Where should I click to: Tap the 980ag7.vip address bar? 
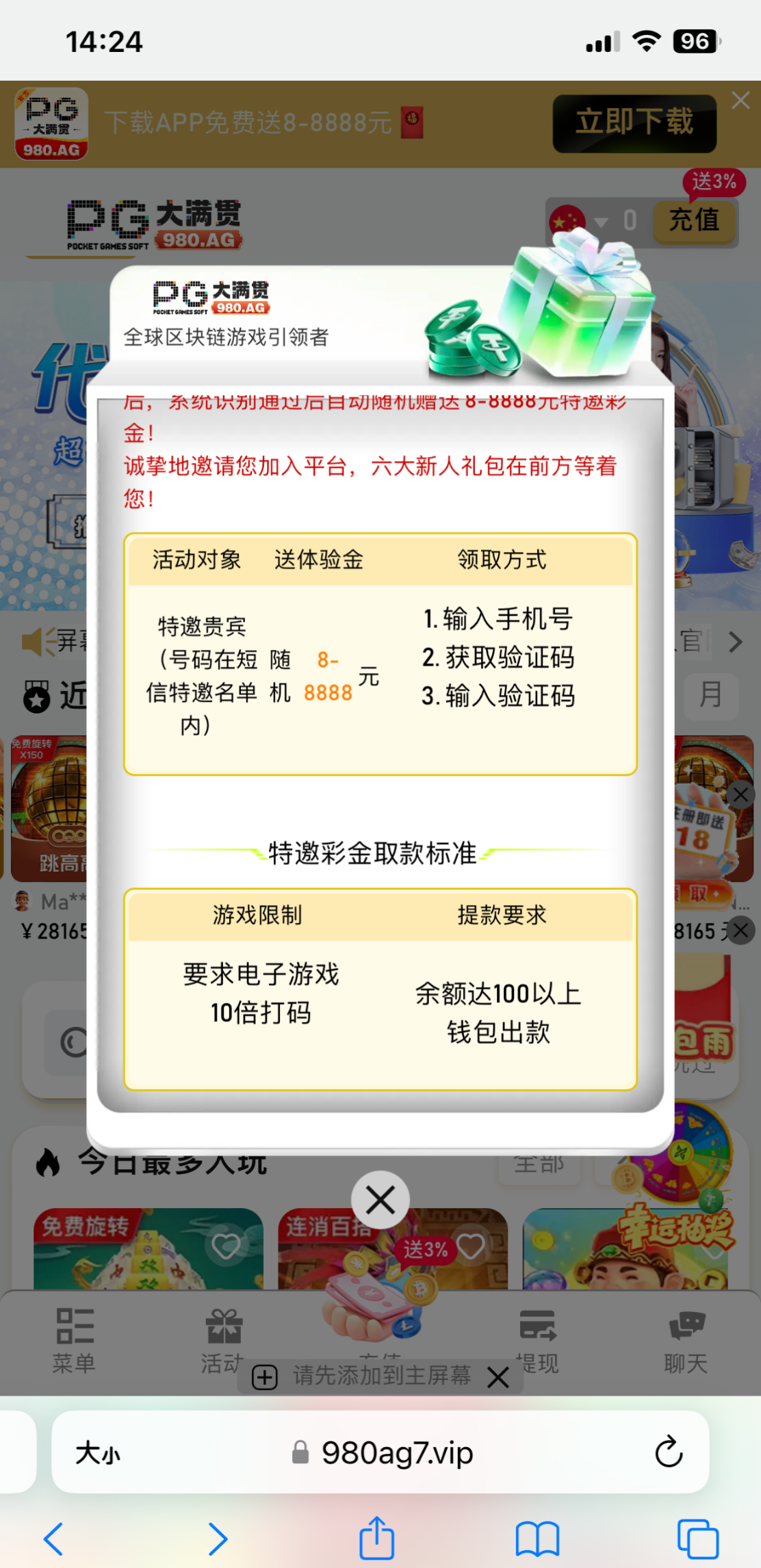tap(397, 1453)
